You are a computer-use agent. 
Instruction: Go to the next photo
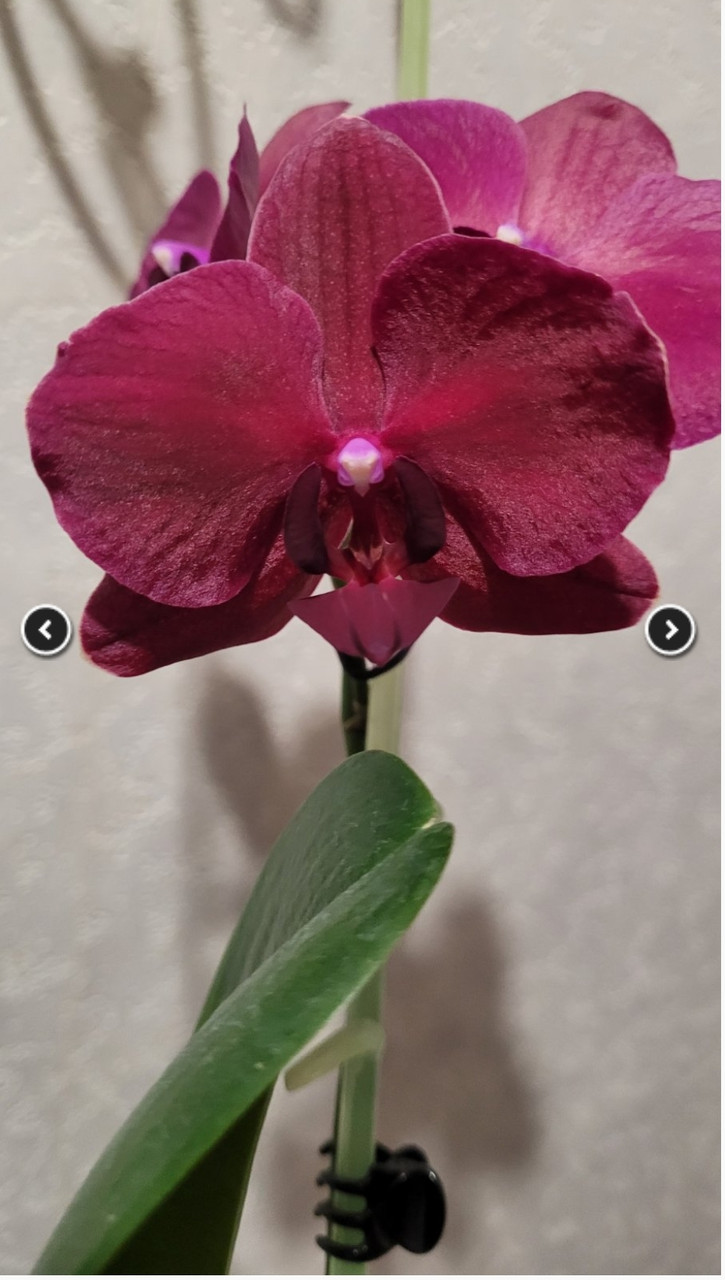[670, 630]
